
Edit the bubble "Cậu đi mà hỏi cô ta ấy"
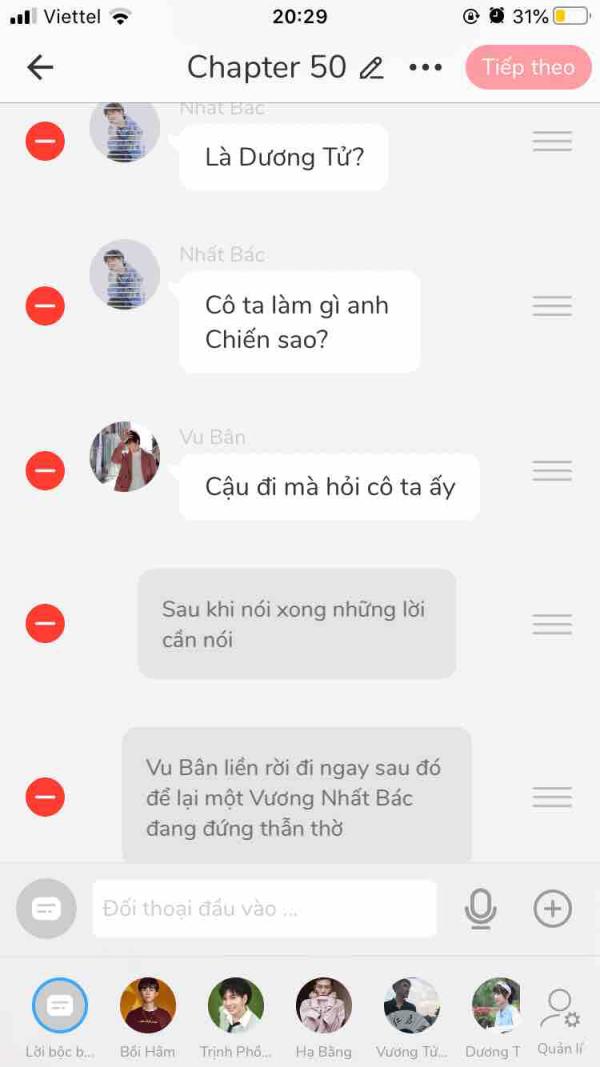[330, 487]
